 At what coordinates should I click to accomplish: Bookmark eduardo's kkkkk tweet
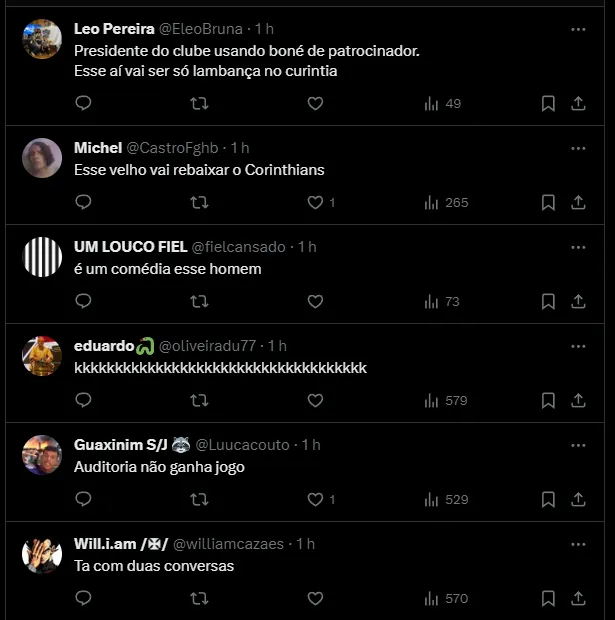click(548, 400)
